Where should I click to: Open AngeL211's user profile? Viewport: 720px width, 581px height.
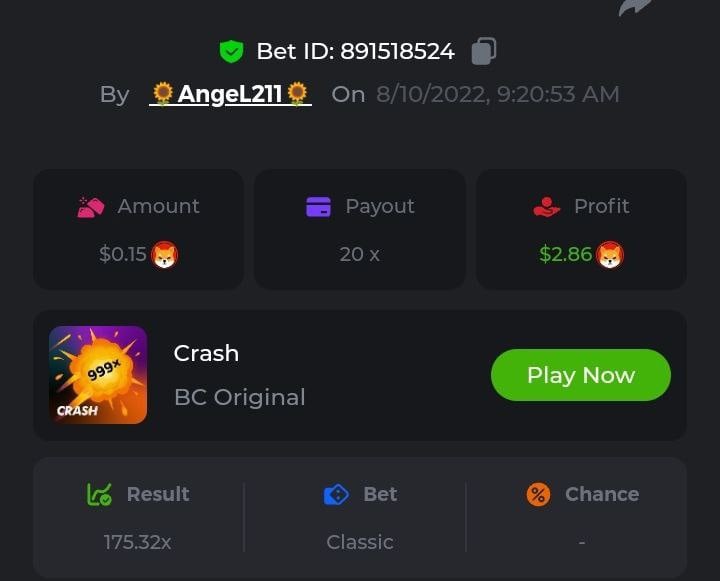(x=230, y=94)
